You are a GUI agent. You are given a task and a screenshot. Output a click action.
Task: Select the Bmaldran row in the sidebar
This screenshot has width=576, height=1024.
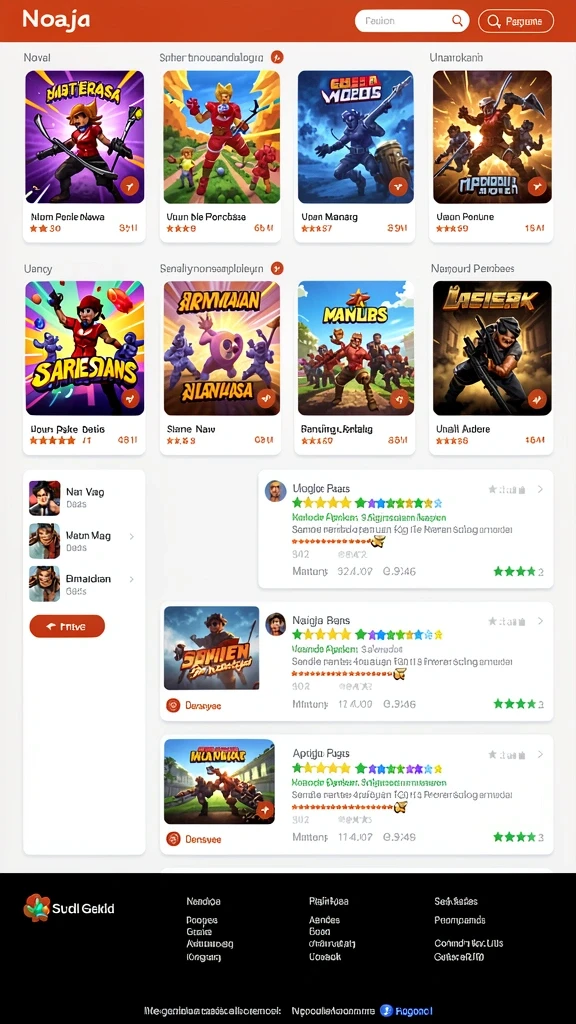[84, 584]
